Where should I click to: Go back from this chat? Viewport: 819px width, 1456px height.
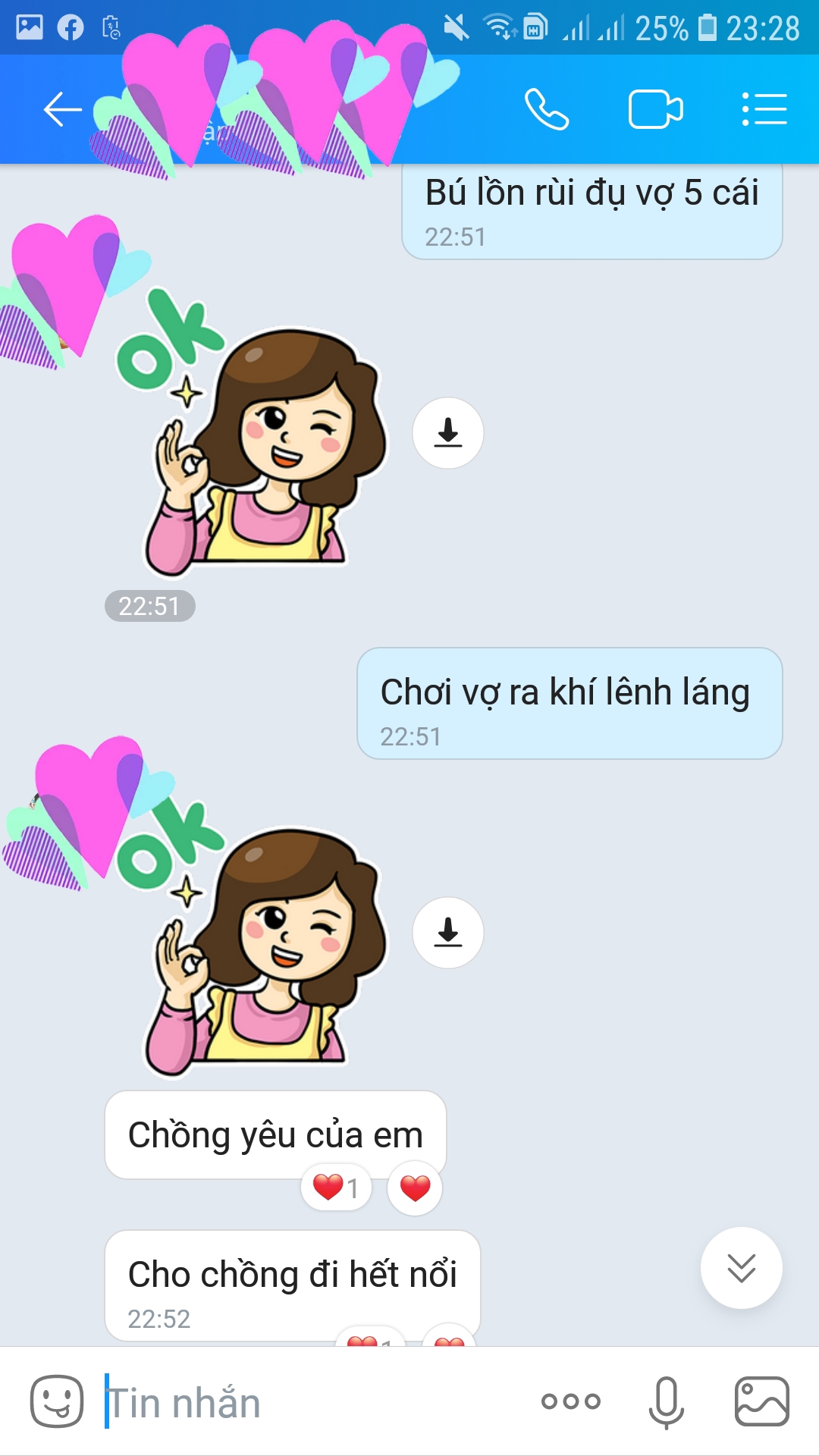(x=62, y=110)
